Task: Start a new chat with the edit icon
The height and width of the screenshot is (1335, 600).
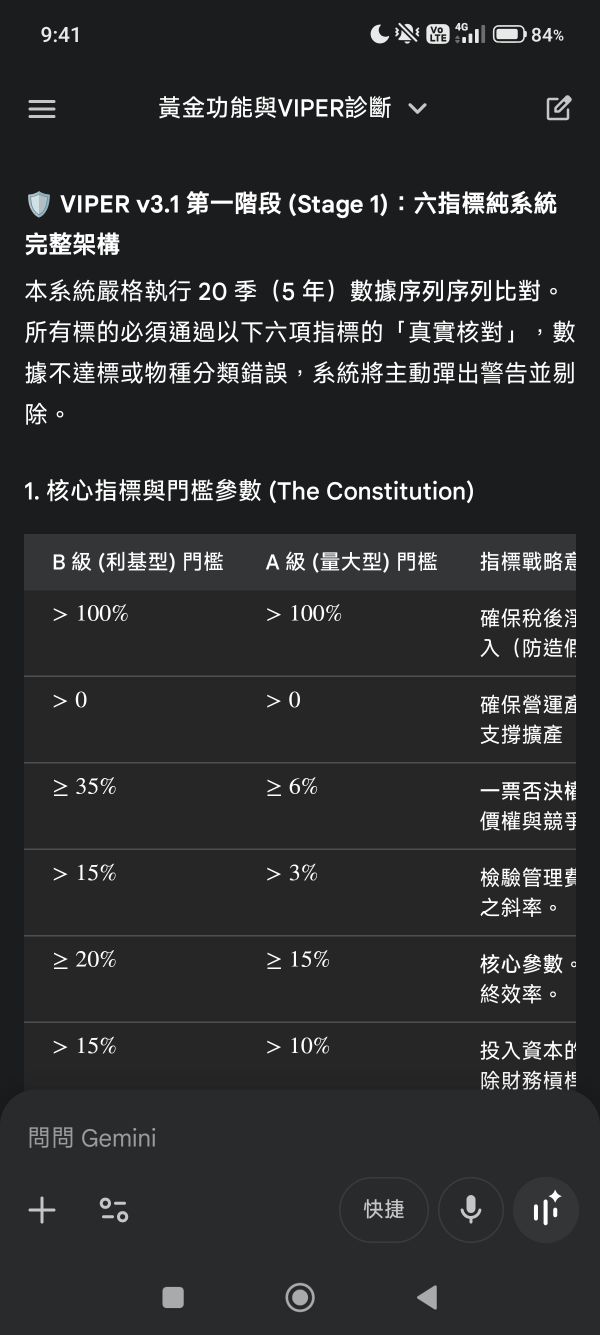Action: click(x=558, y=109)
